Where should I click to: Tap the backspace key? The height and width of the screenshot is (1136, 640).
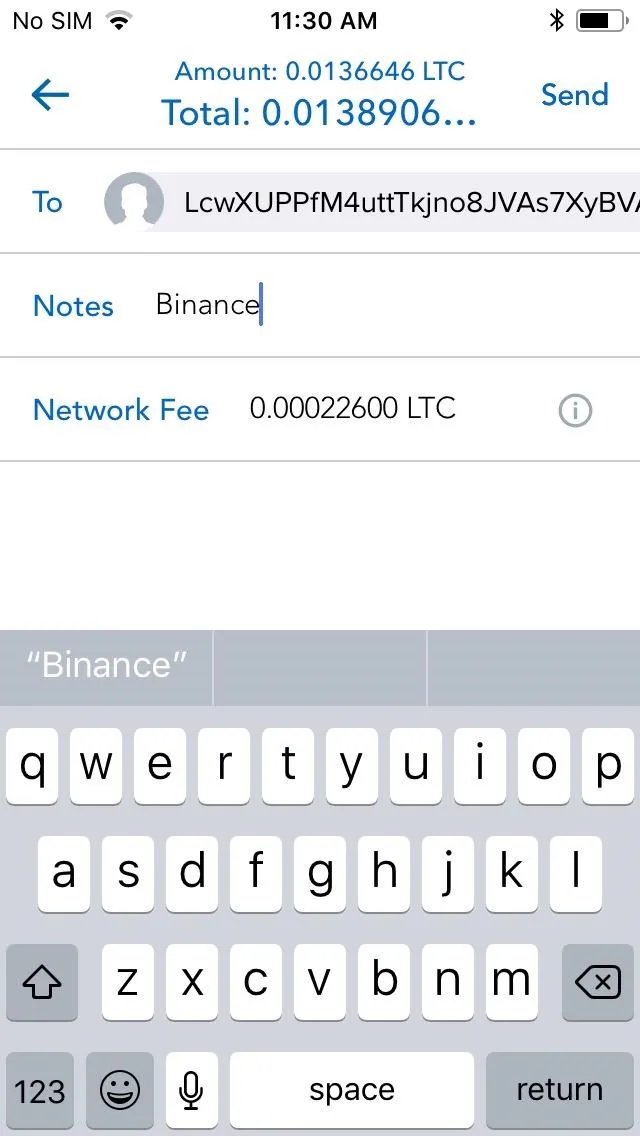[x=597, y=982]
